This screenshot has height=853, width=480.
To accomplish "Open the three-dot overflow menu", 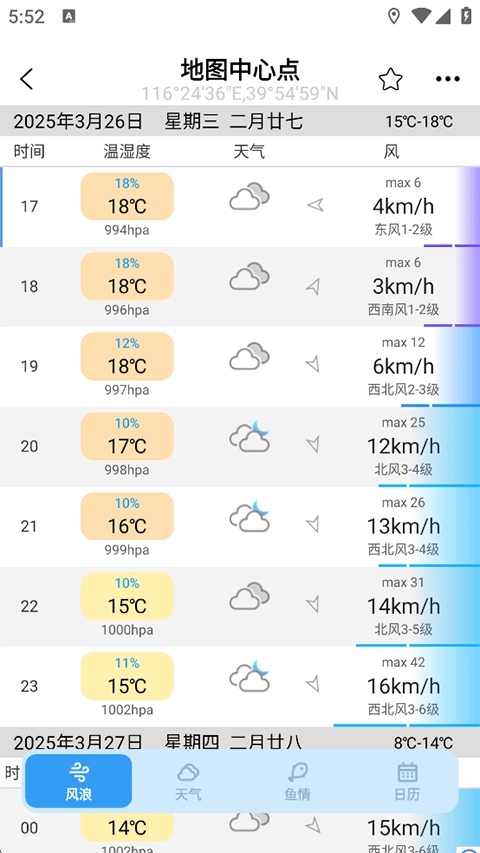I will (448, 79).
